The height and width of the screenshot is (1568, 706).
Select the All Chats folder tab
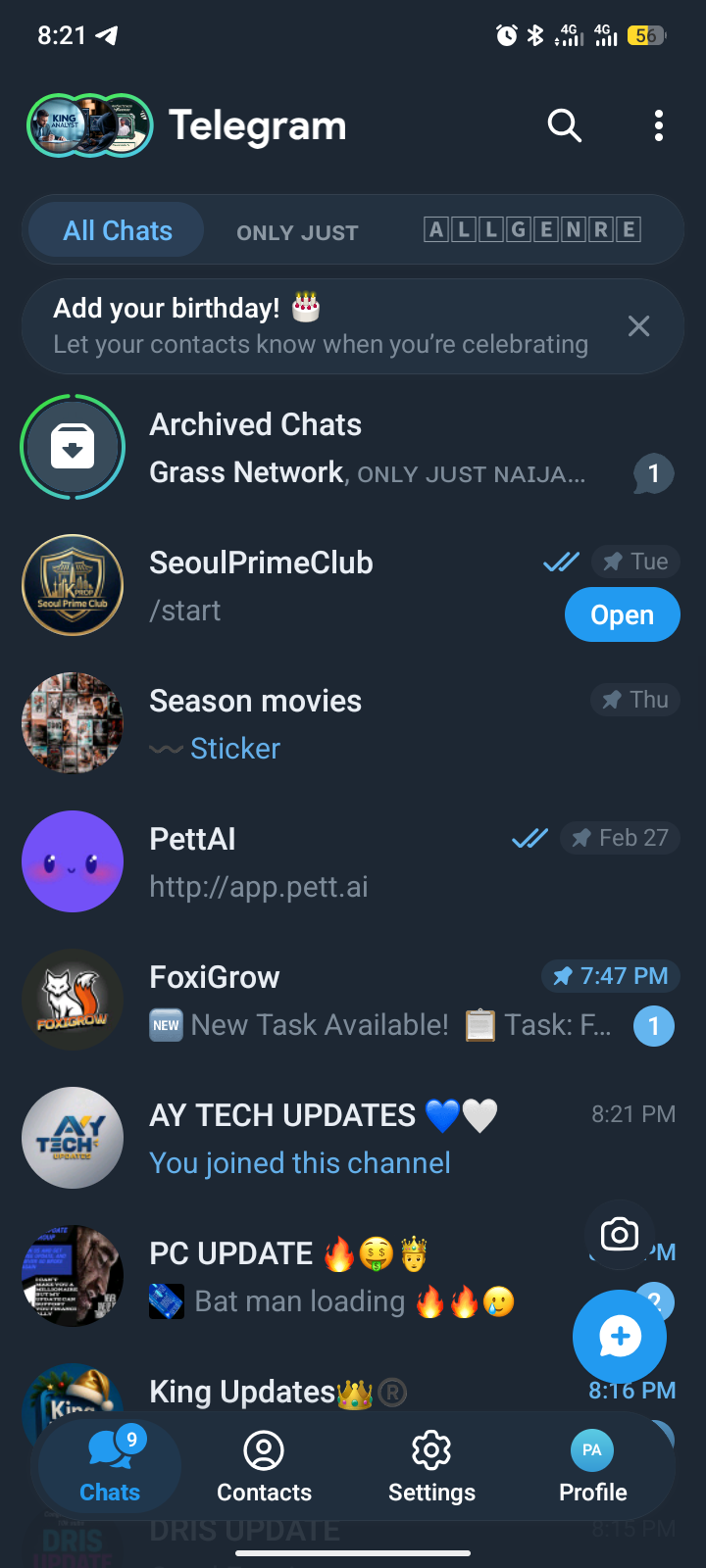point(118,230)
